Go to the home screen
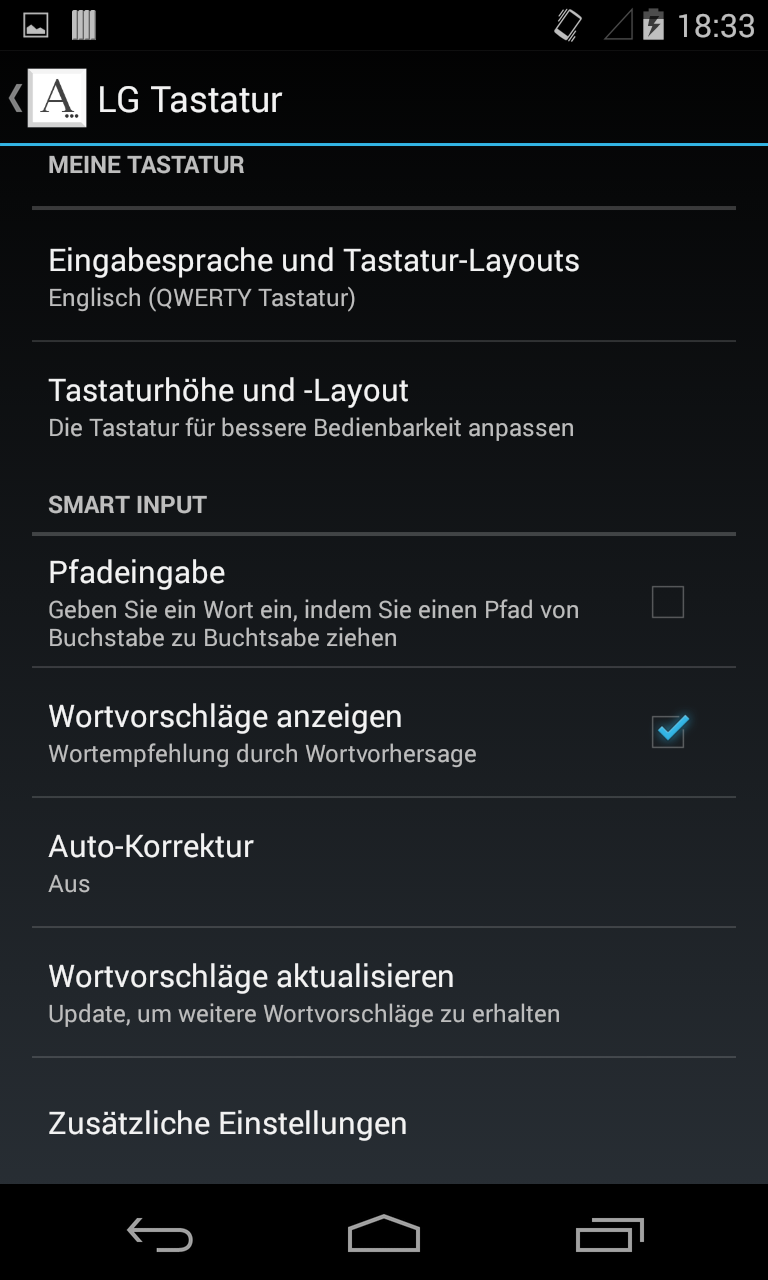This screenshot has width=768, height=1280. point(384,1234)
